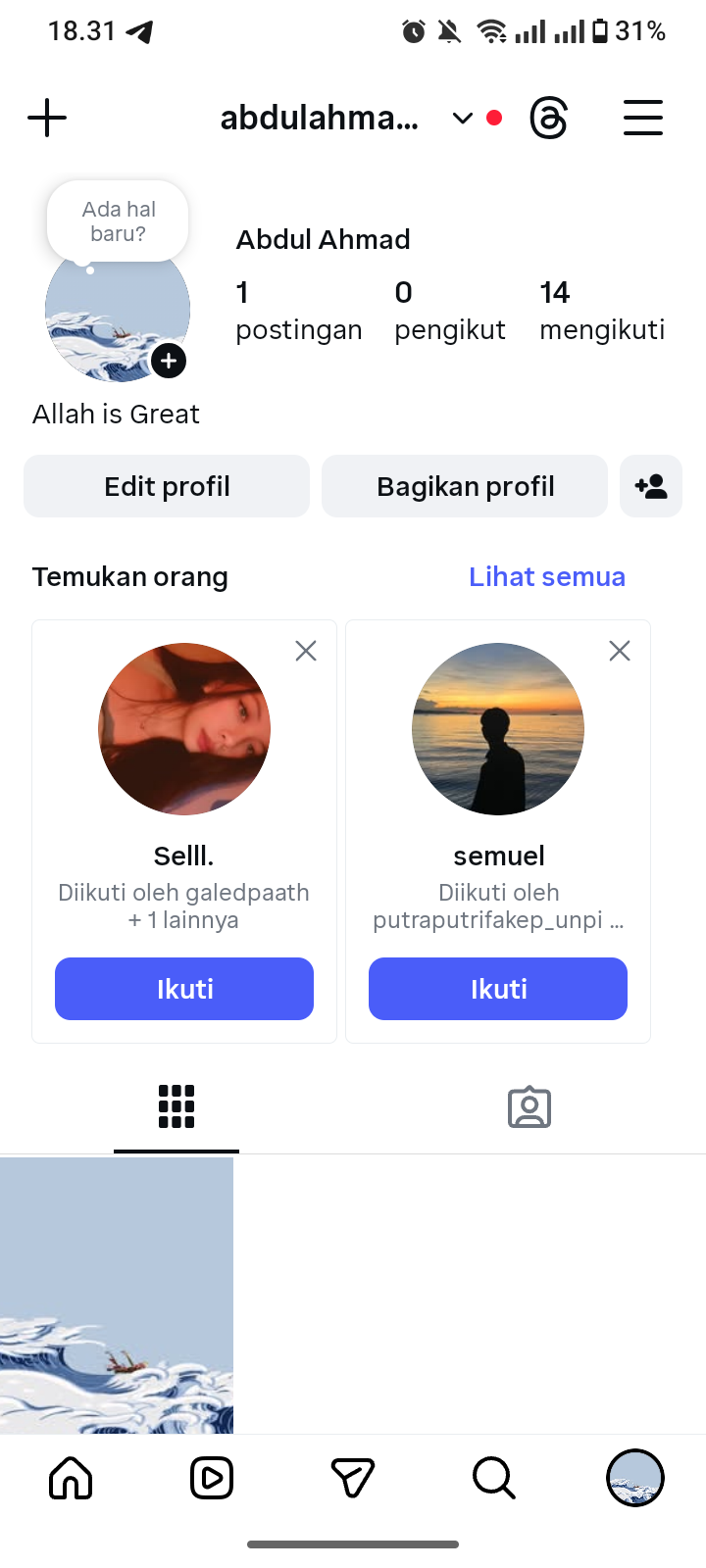Follow semuel with the Ikuti button

498,989
